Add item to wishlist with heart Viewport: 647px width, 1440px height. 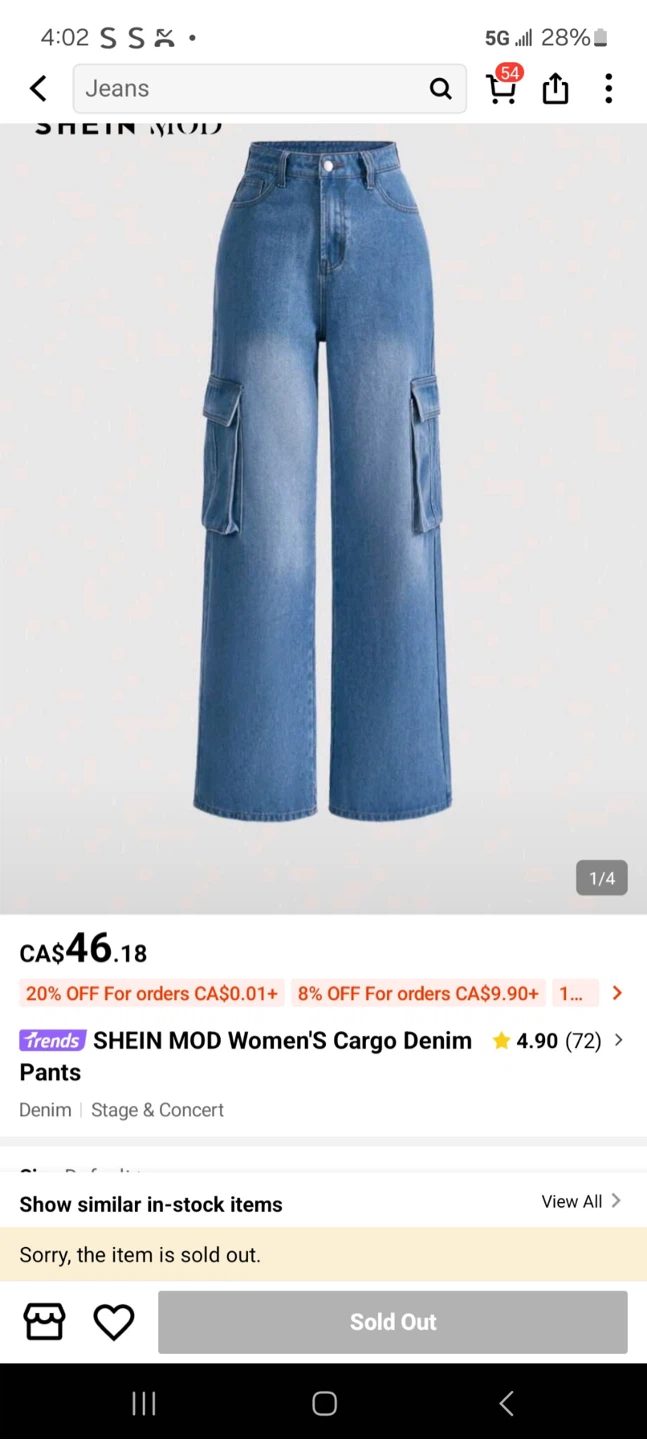tap(114, 1322)
